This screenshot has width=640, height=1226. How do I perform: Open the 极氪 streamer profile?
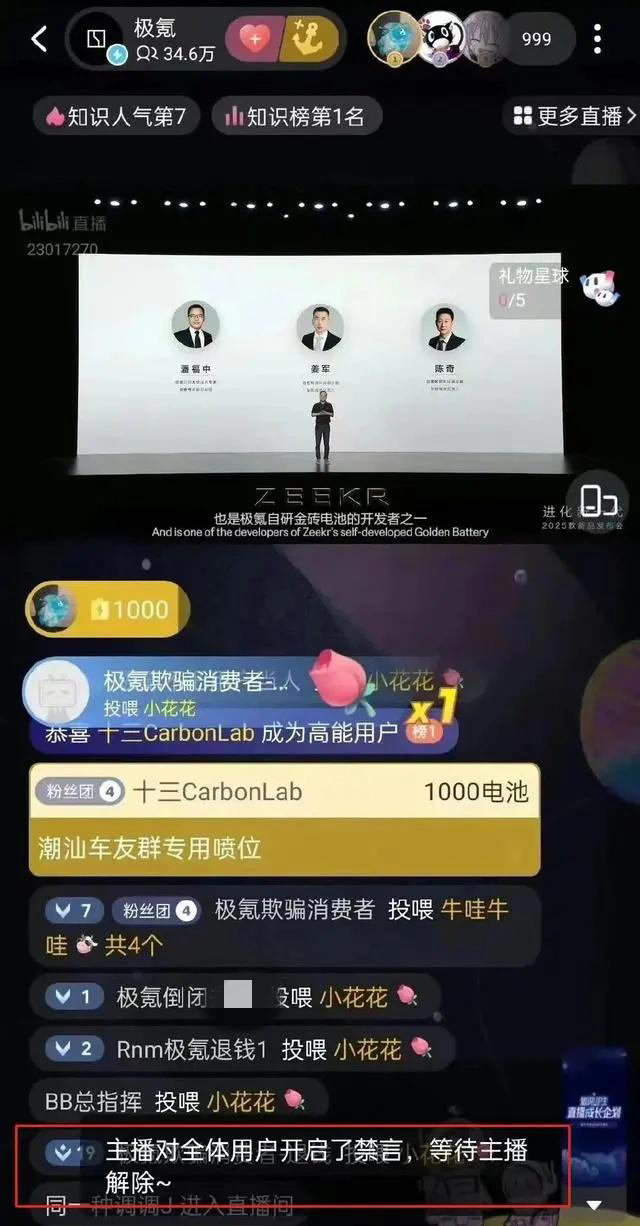[x=150, y=40]
